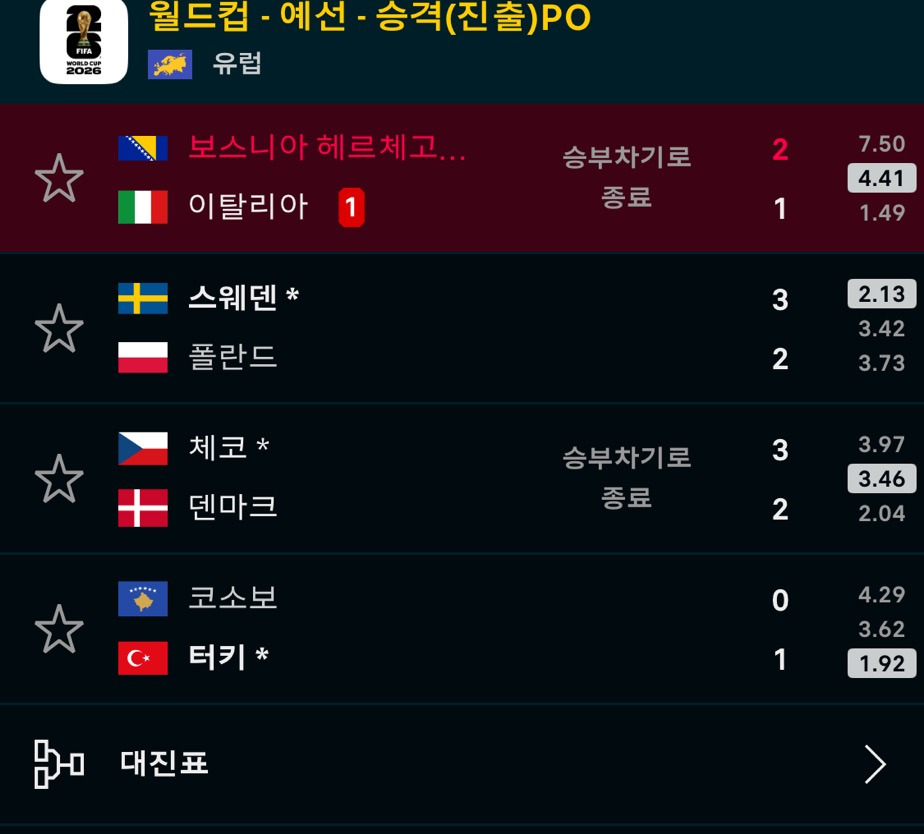The width and height of the screenshot is (924, 834).
Task: Add Czech vs Denmark match to favorites
Action: pos(59,479)
